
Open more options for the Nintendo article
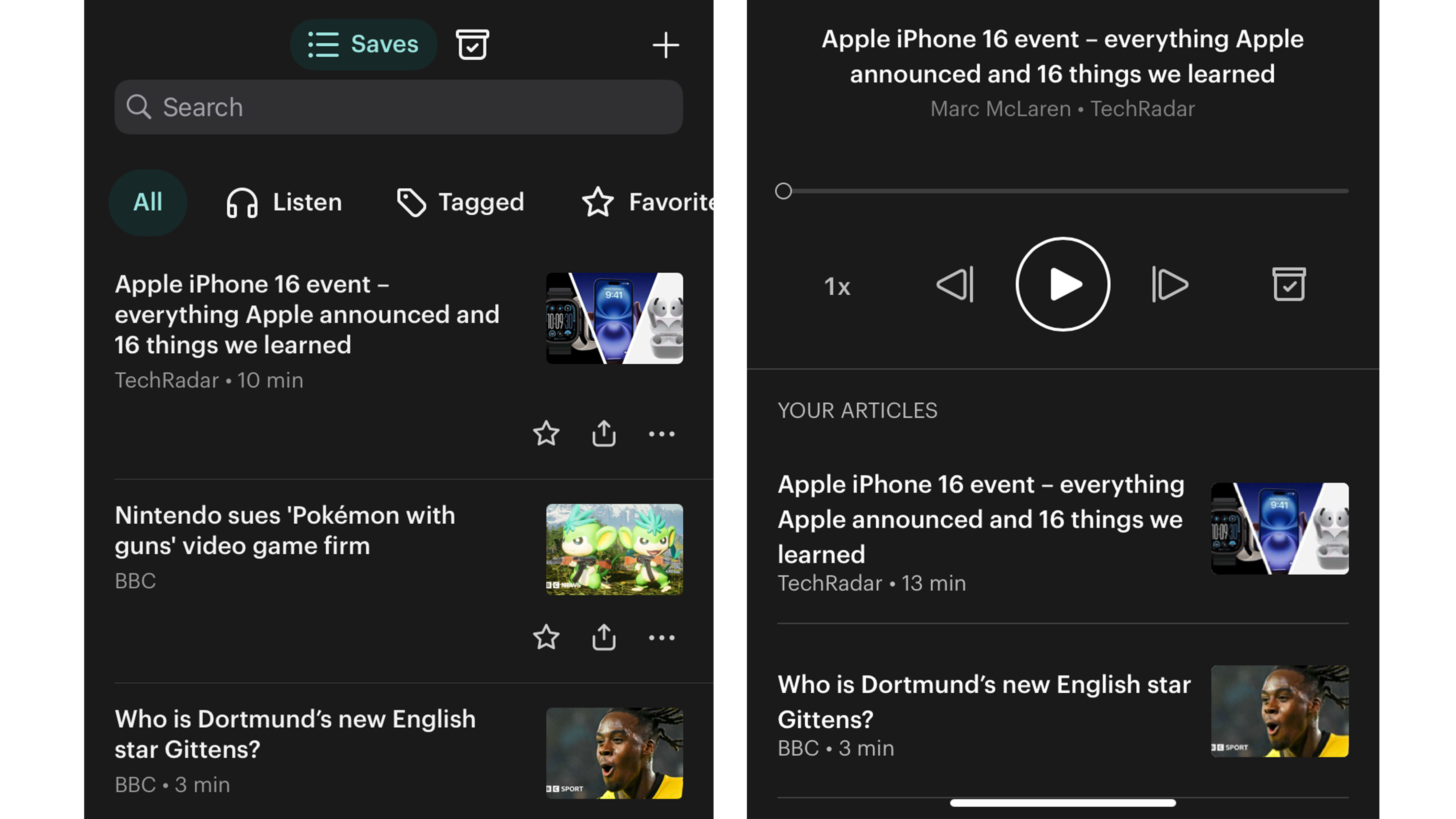coord(661,638)
